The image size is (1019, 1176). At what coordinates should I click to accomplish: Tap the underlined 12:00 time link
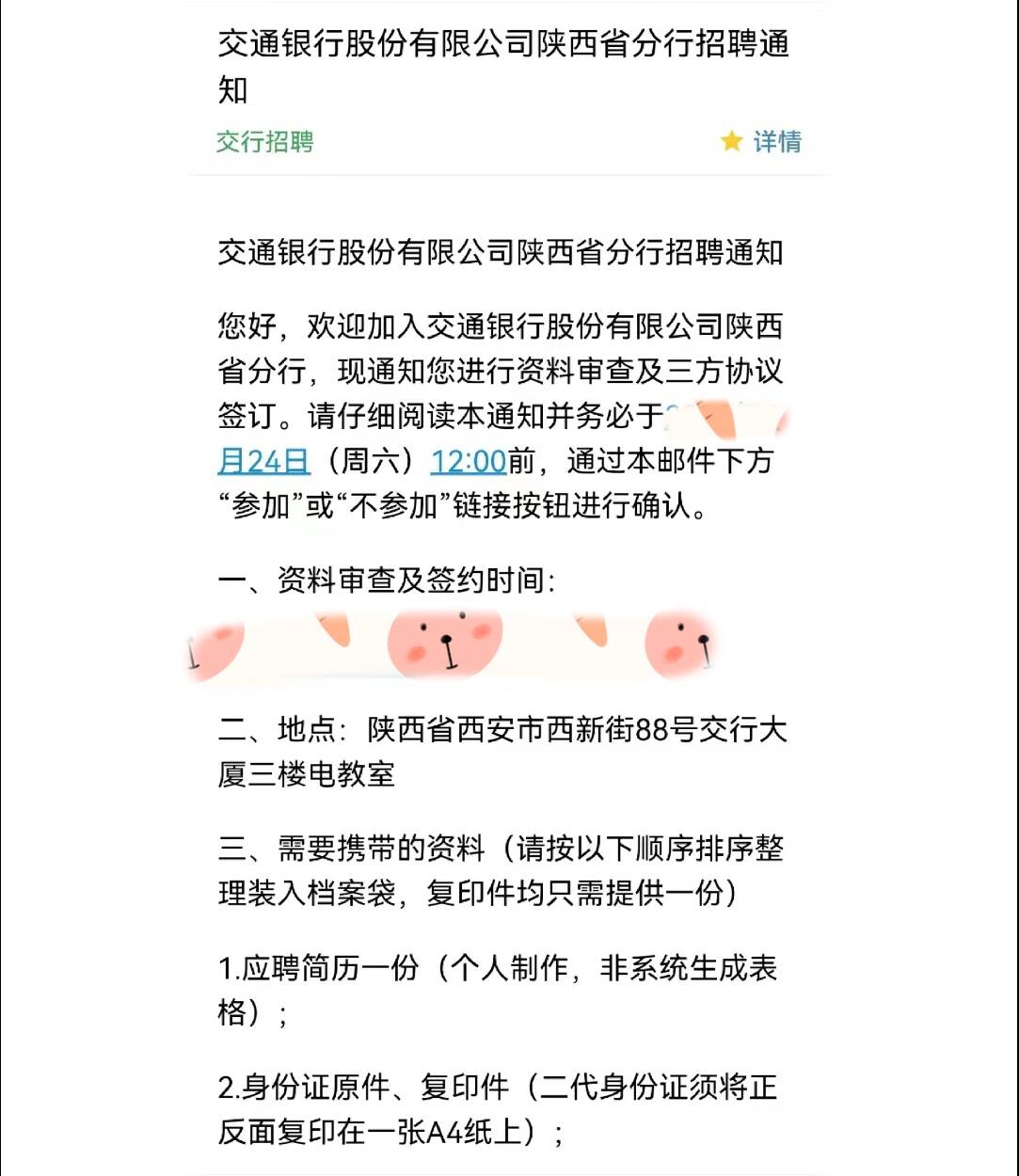click(469, 461)
